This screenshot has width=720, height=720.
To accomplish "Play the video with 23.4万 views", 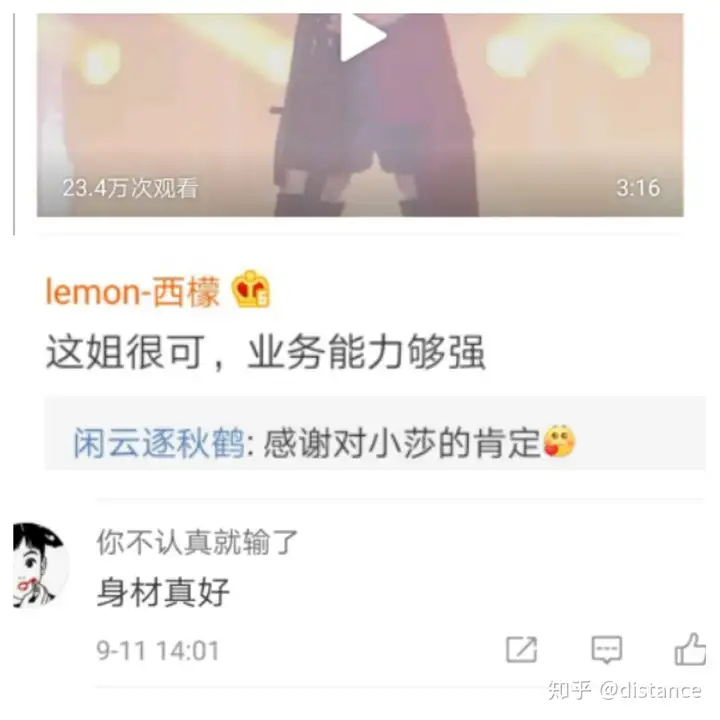I will [x=362, y=38].
